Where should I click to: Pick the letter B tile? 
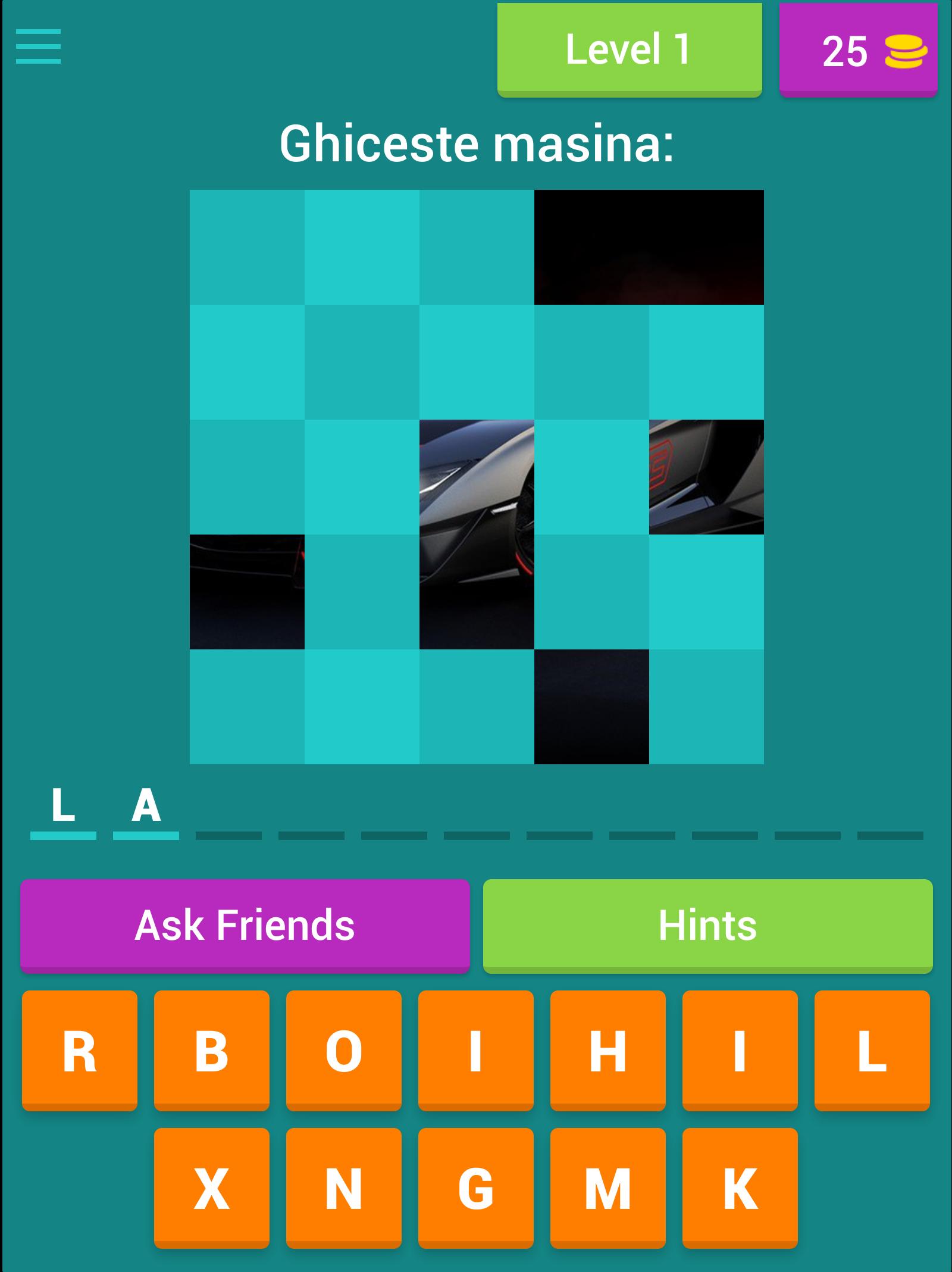click(212, 1050)
